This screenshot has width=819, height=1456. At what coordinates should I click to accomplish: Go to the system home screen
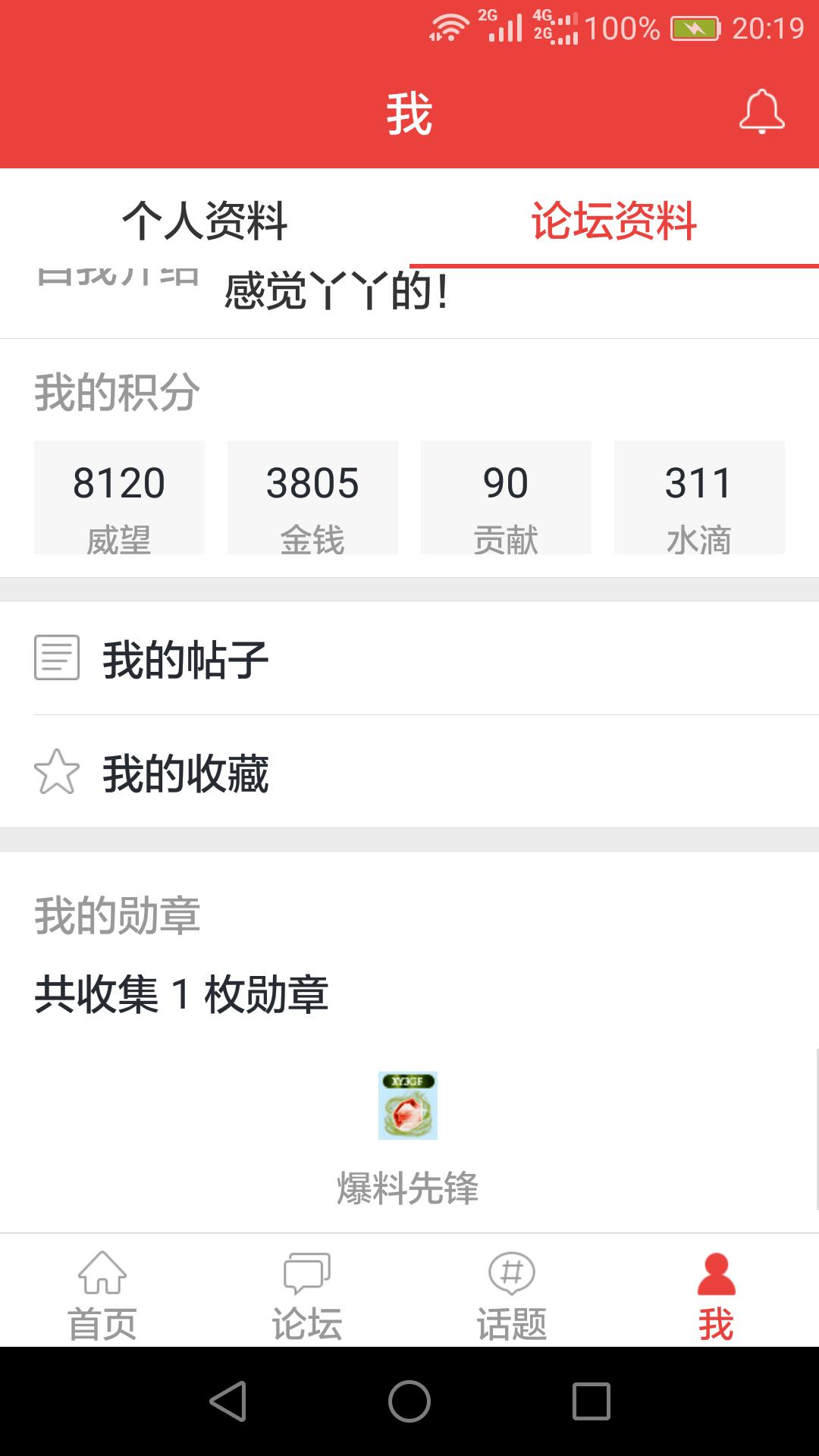click(409, 1401)
